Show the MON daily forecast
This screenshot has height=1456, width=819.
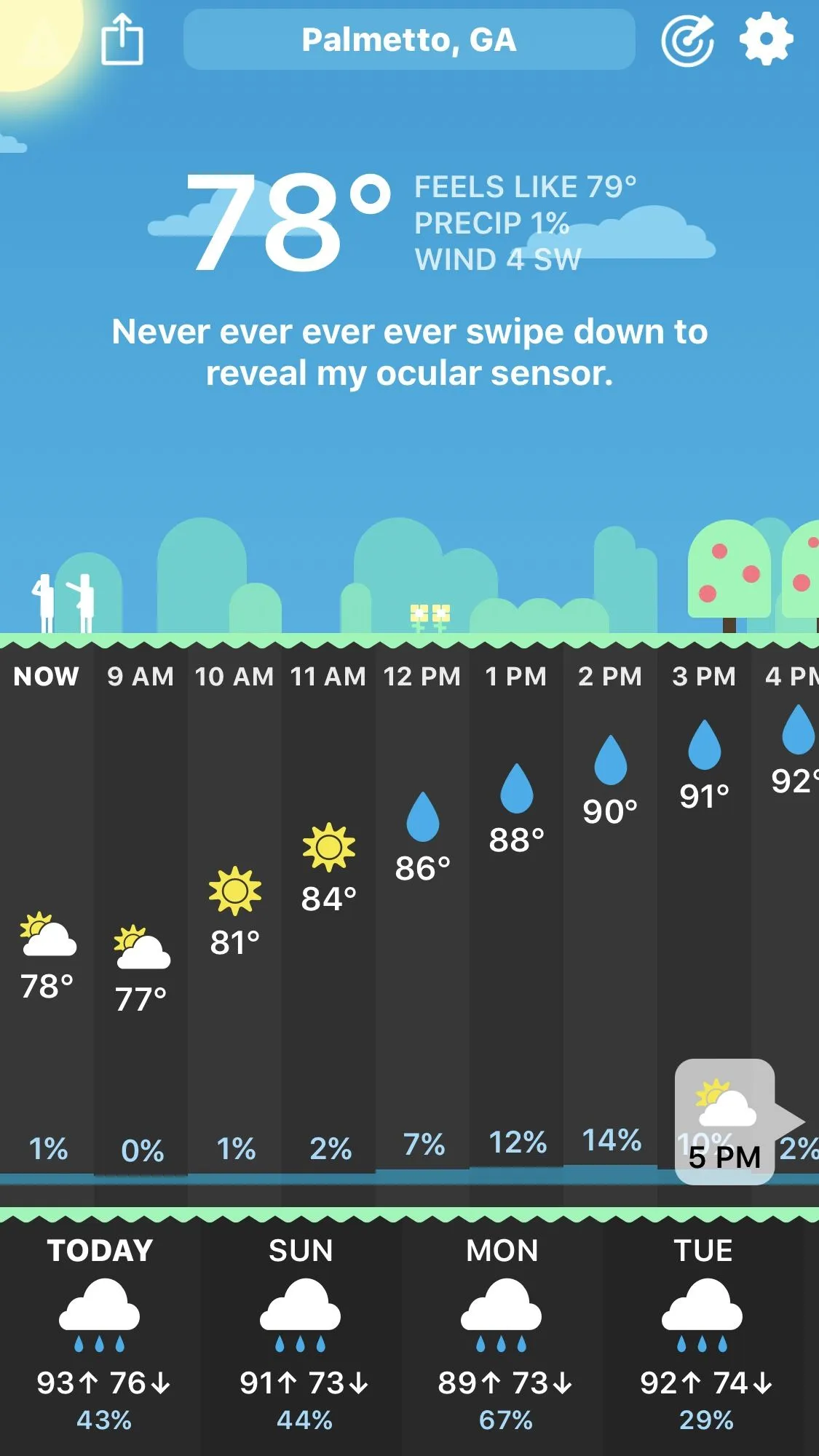(502, 1333)
